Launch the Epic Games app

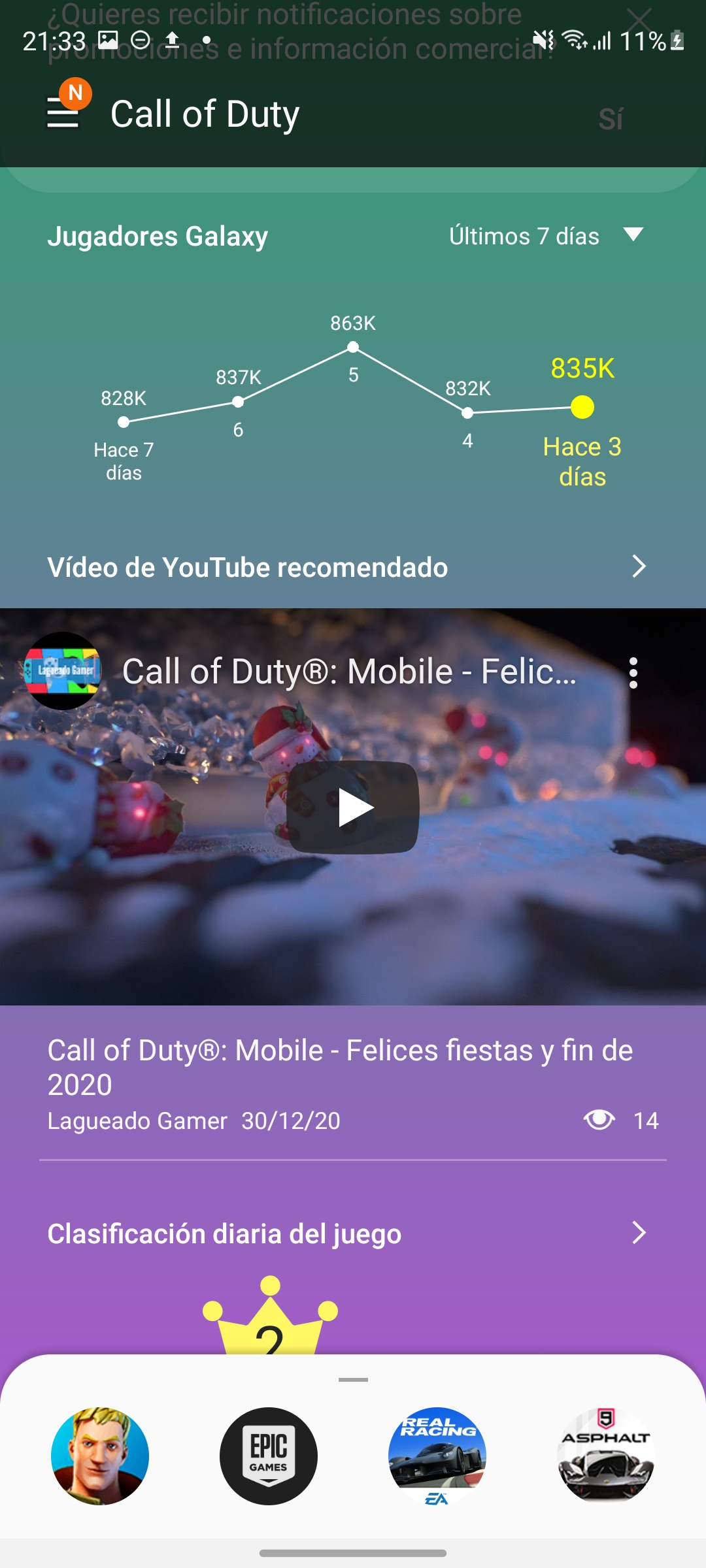(x=269, y=1456)
